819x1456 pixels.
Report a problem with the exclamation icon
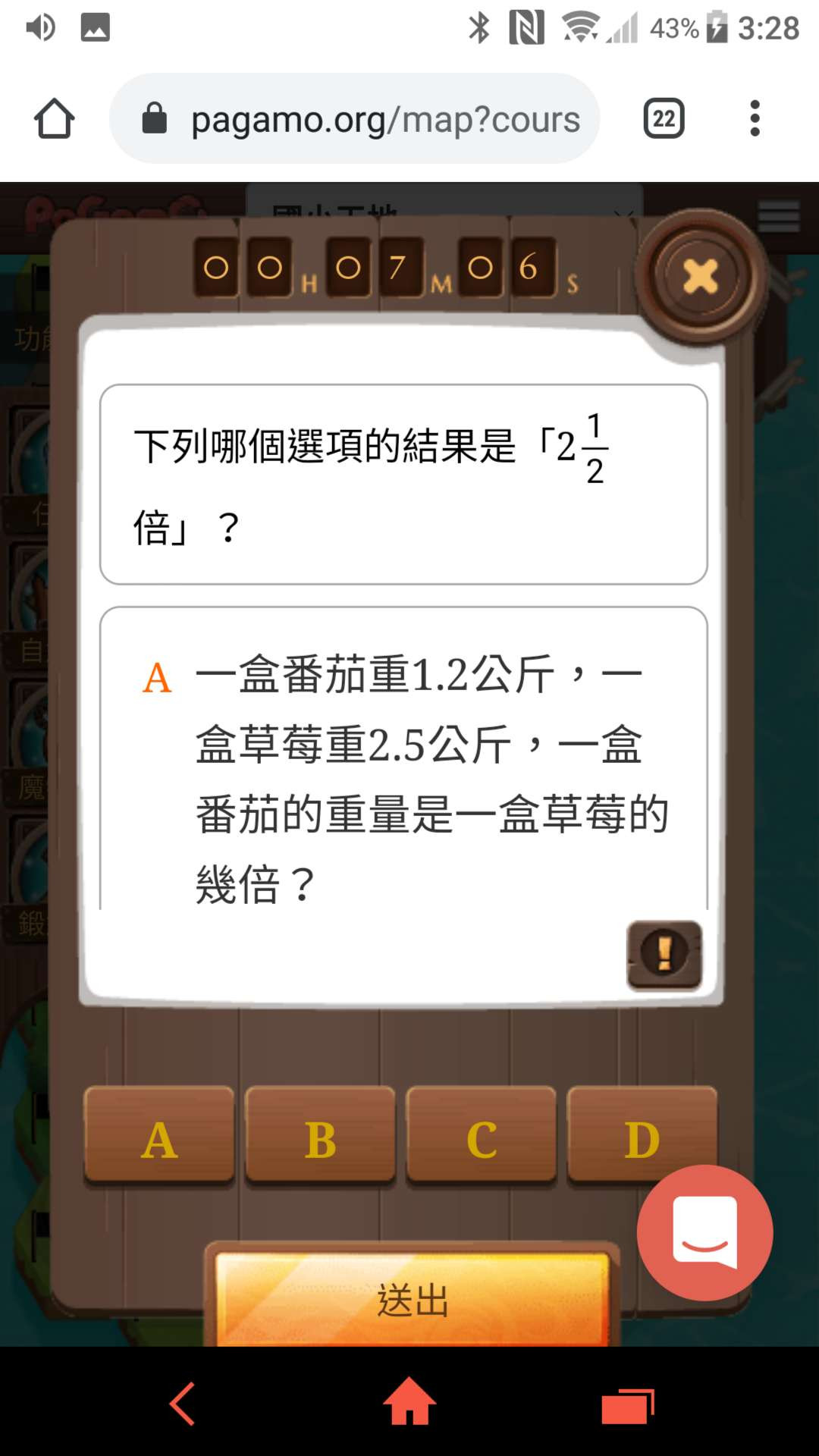pyautogui.click(x=664, y=955)
